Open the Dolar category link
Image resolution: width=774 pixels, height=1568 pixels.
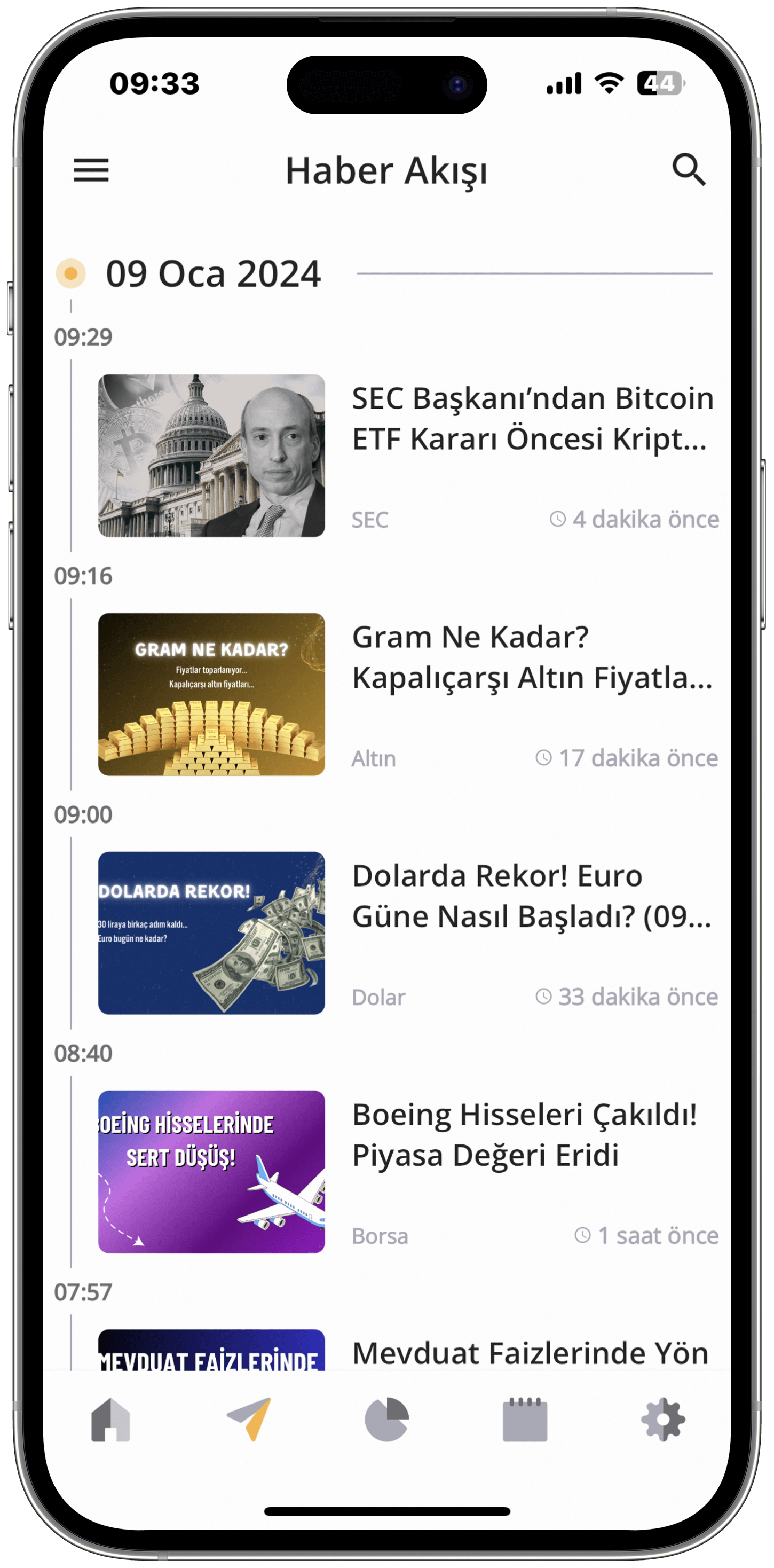[x=378, y=997]
